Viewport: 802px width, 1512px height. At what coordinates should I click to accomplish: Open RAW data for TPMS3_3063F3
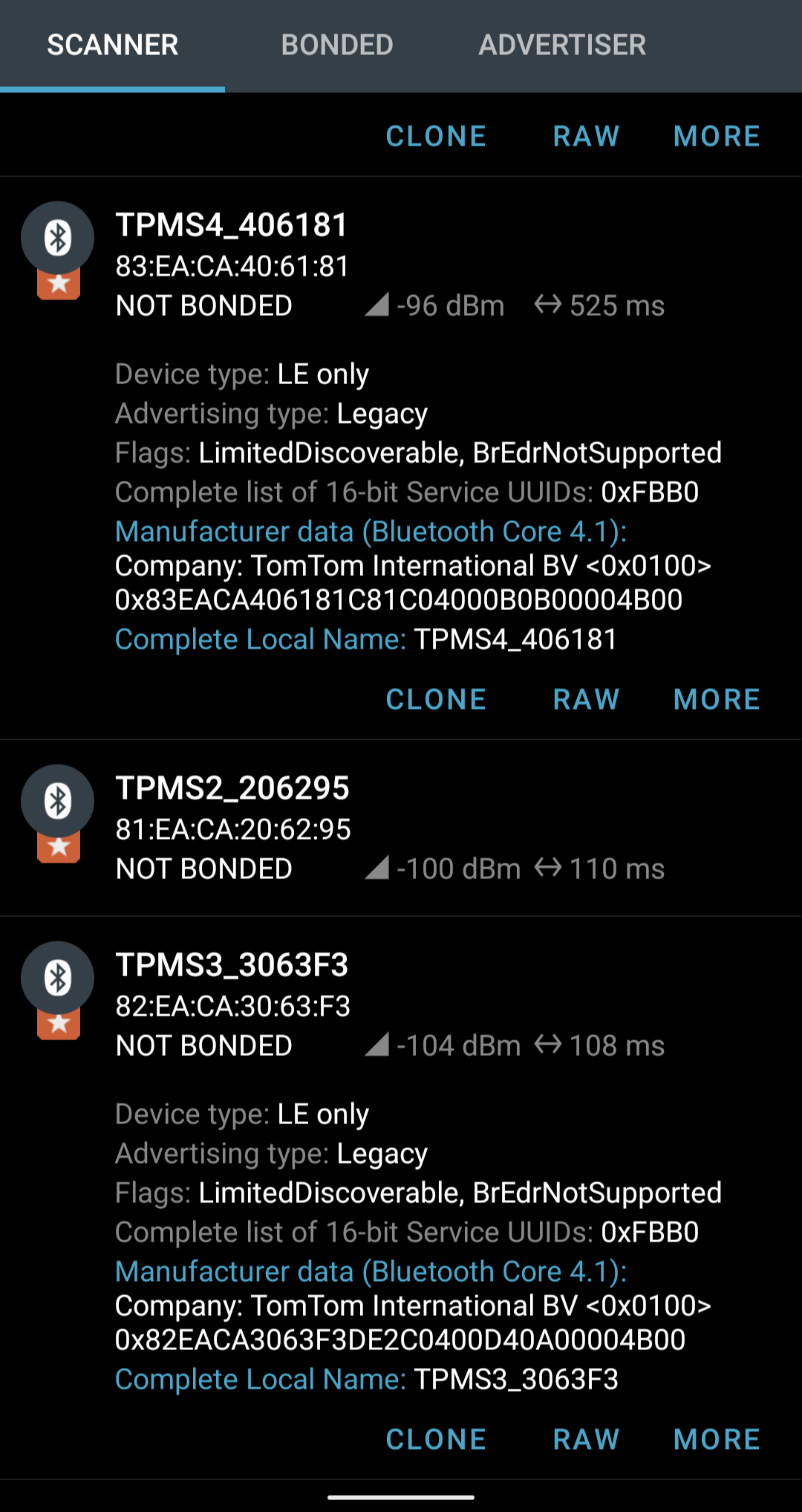click(x=587, y=1439)
